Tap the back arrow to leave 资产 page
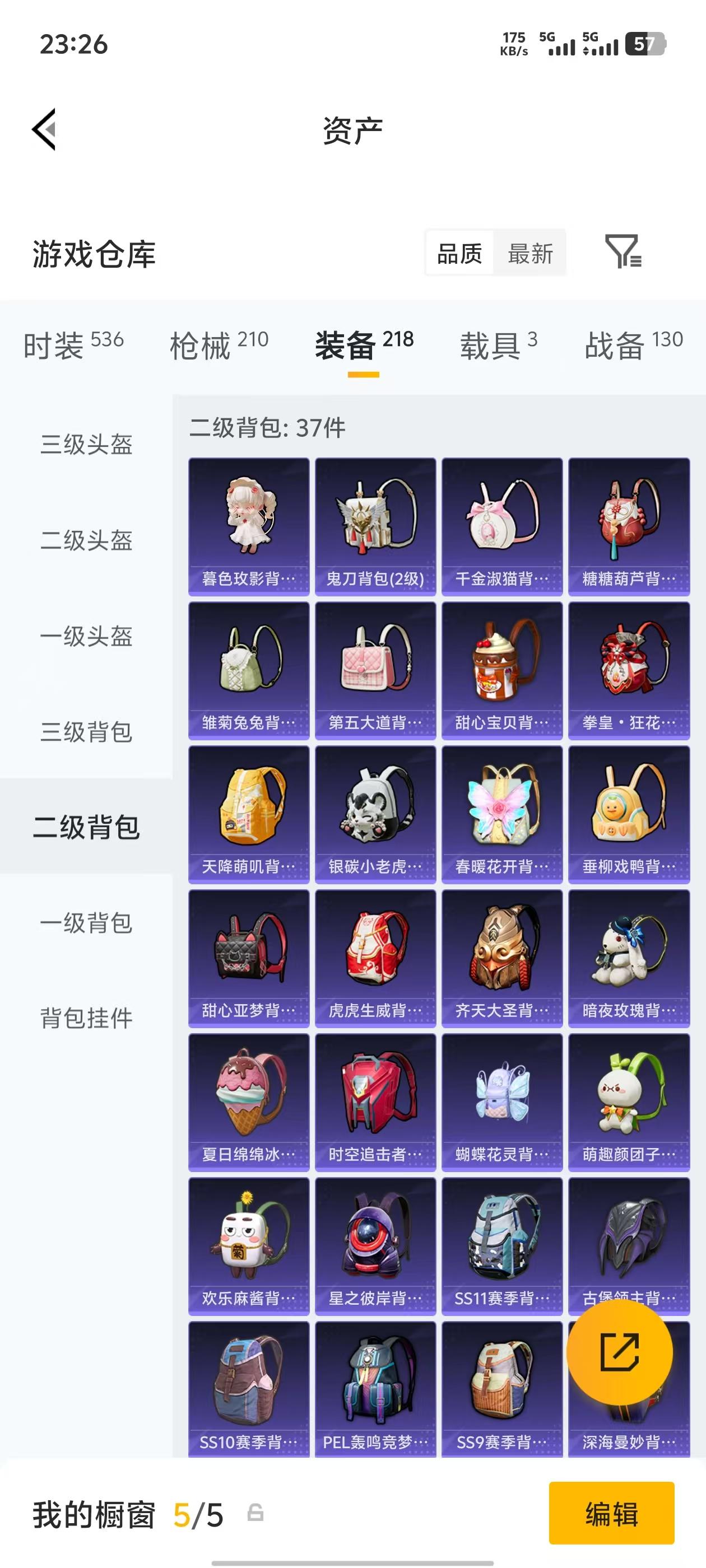The image size is (706, 1568). tap(43, 130)
